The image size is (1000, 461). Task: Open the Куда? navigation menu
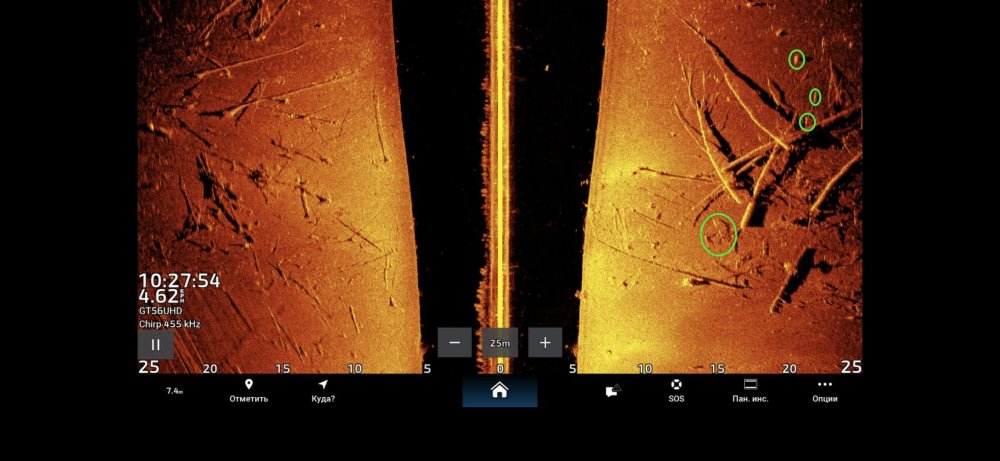point(323,390)
